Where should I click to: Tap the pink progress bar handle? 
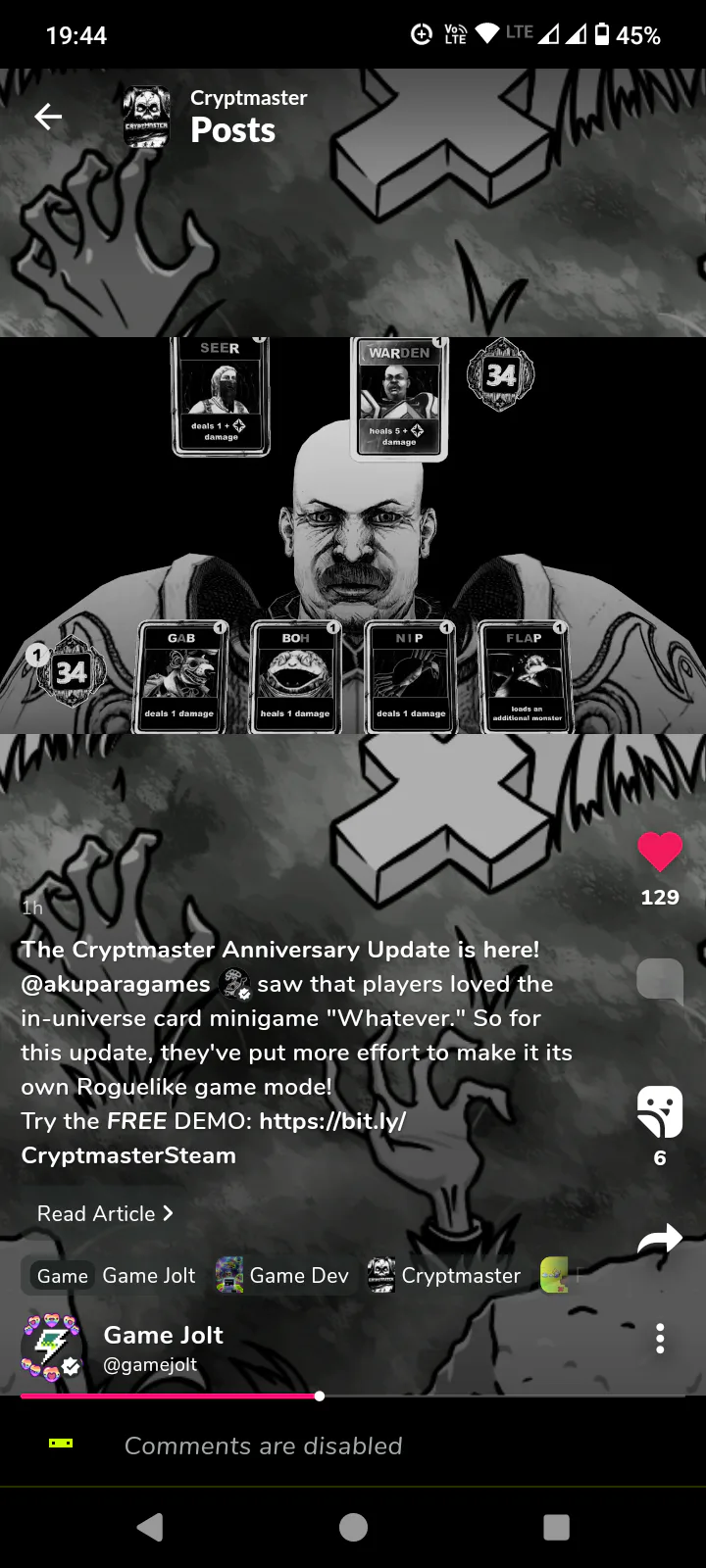point(320,1396)
